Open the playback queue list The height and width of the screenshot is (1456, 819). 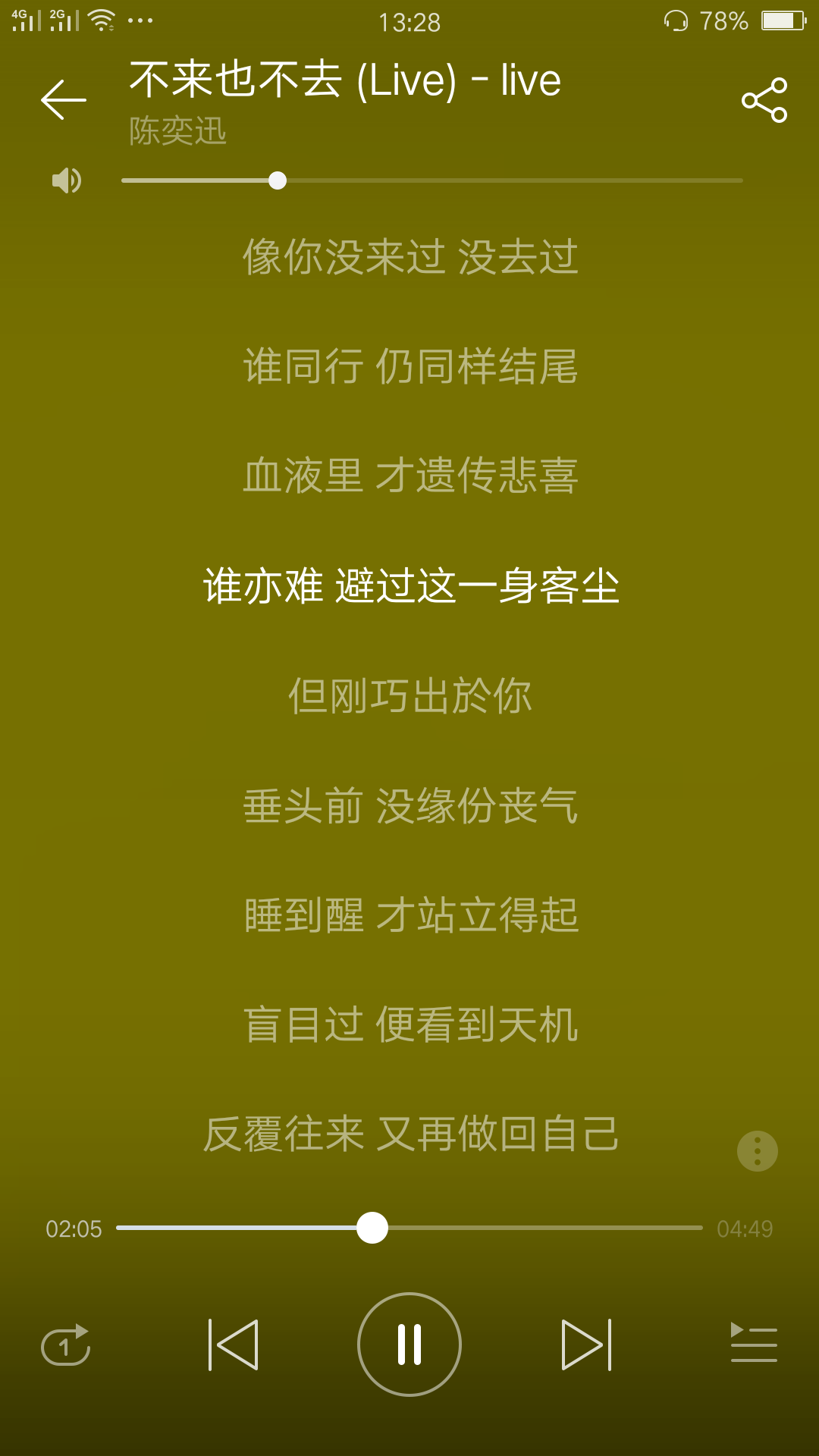coord(753,1343)
